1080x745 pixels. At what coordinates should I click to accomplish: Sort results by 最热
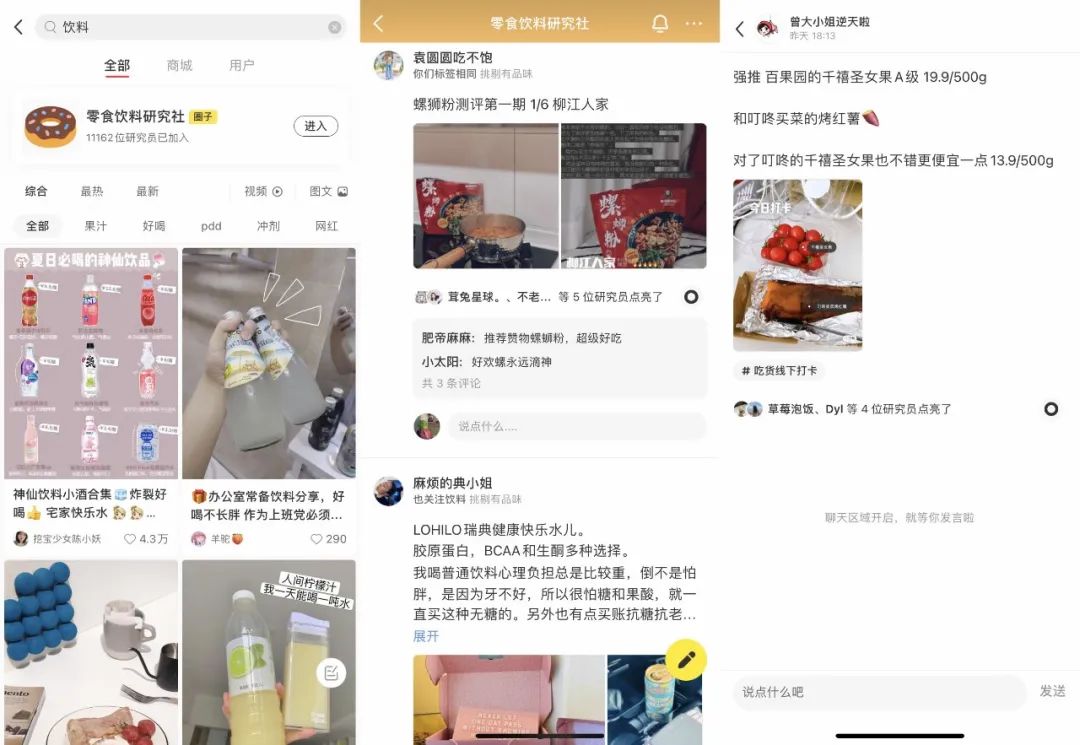tap(92, 191)
